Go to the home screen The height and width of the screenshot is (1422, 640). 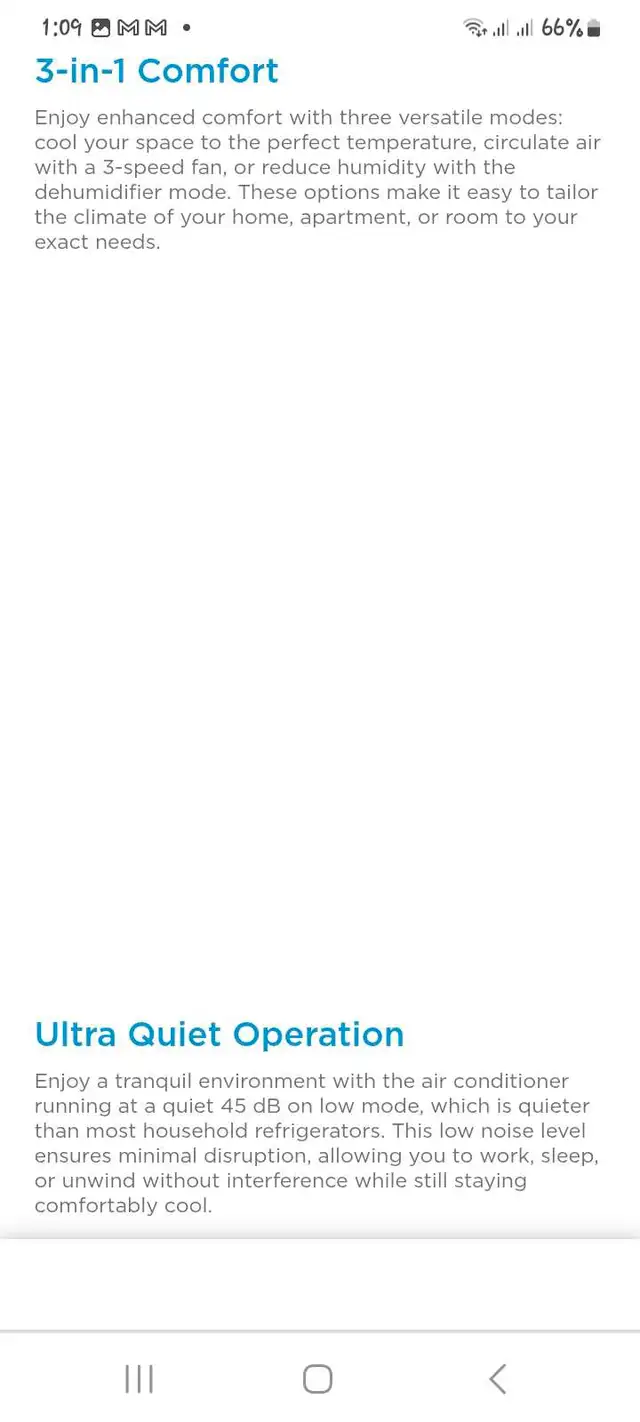click(317, 1379)
